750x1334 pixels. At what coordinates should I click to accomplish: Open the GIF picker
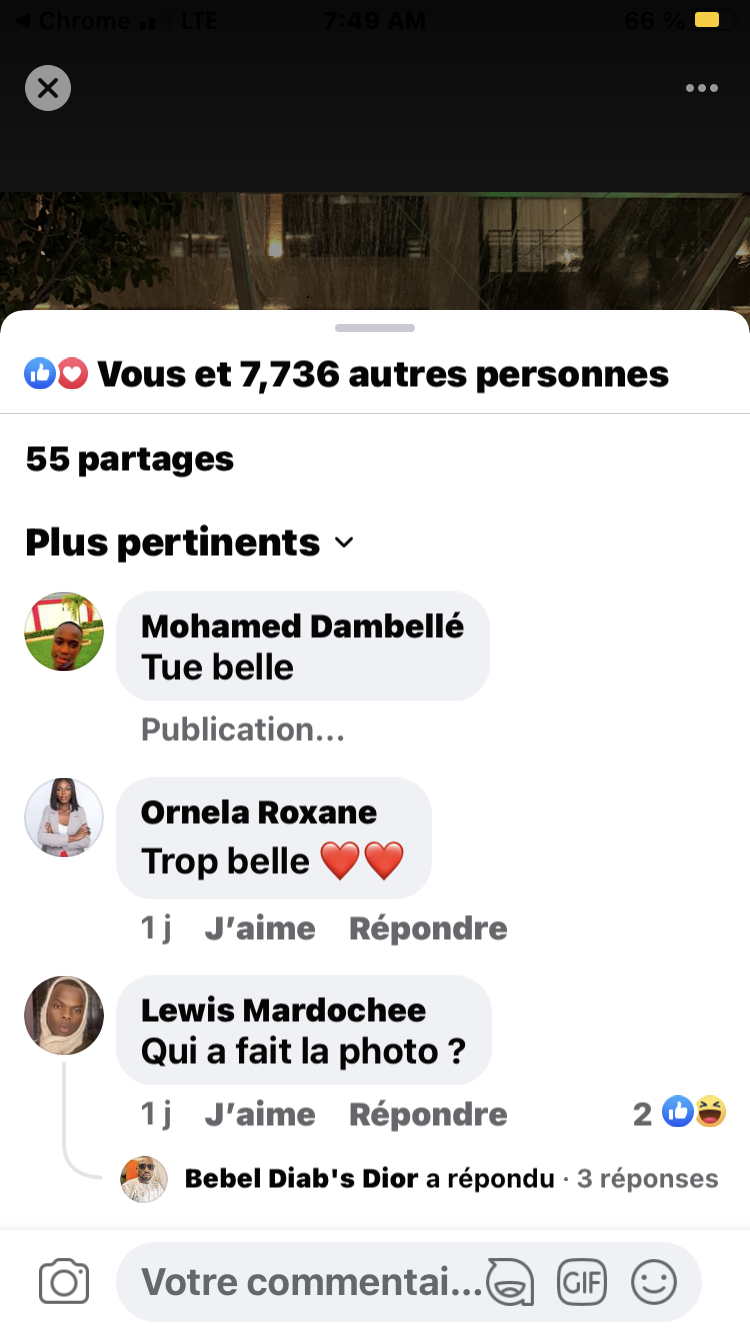tap(582, 1282)
